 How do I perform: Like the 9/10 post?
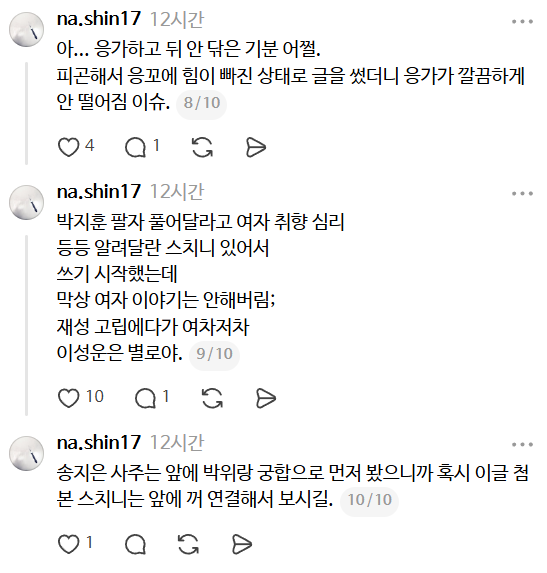point(69,398)
